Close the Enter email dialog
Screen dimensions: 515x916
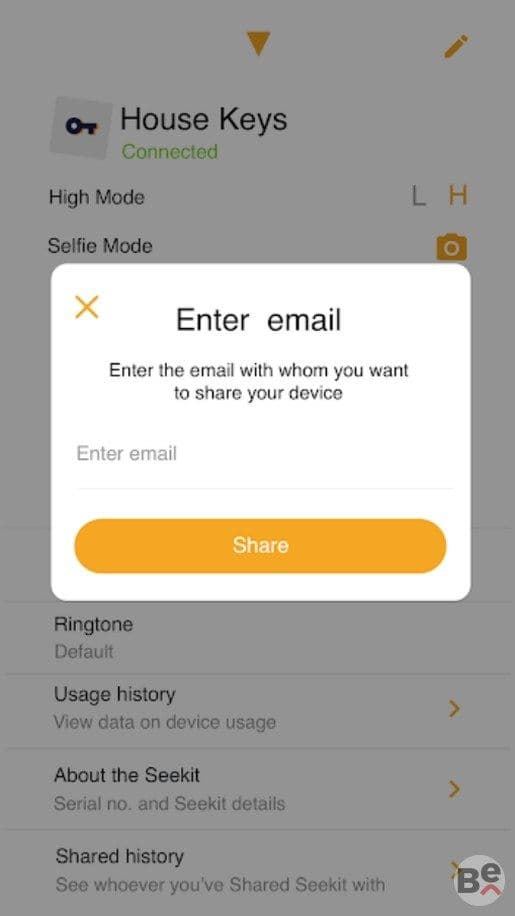[87, 307]
